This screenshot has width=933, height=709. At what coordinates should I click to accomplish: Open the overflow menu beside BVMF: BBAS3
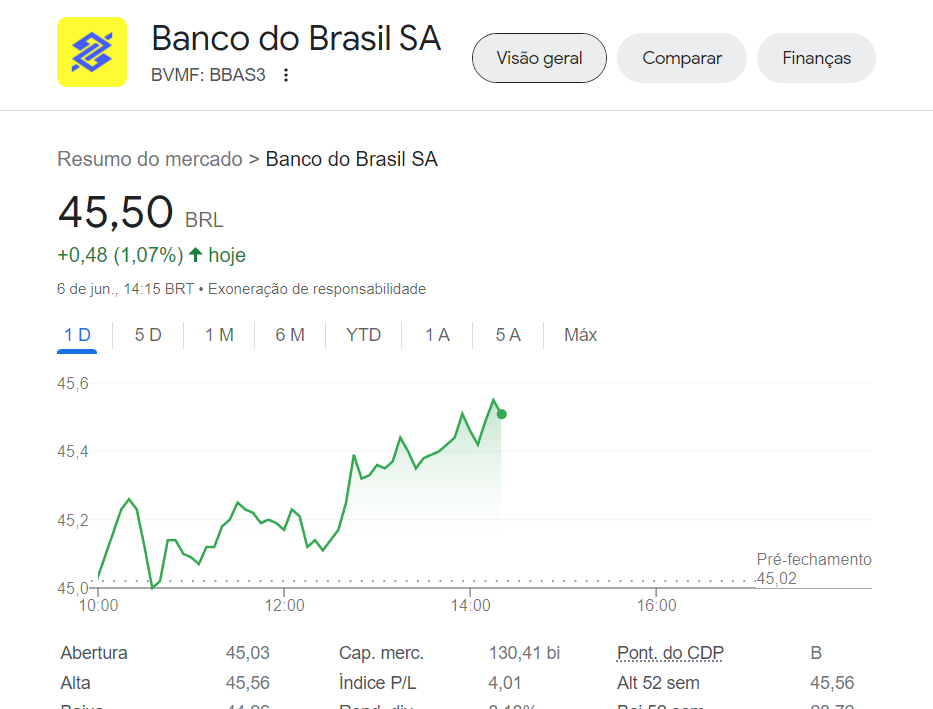tap(286, 75)
